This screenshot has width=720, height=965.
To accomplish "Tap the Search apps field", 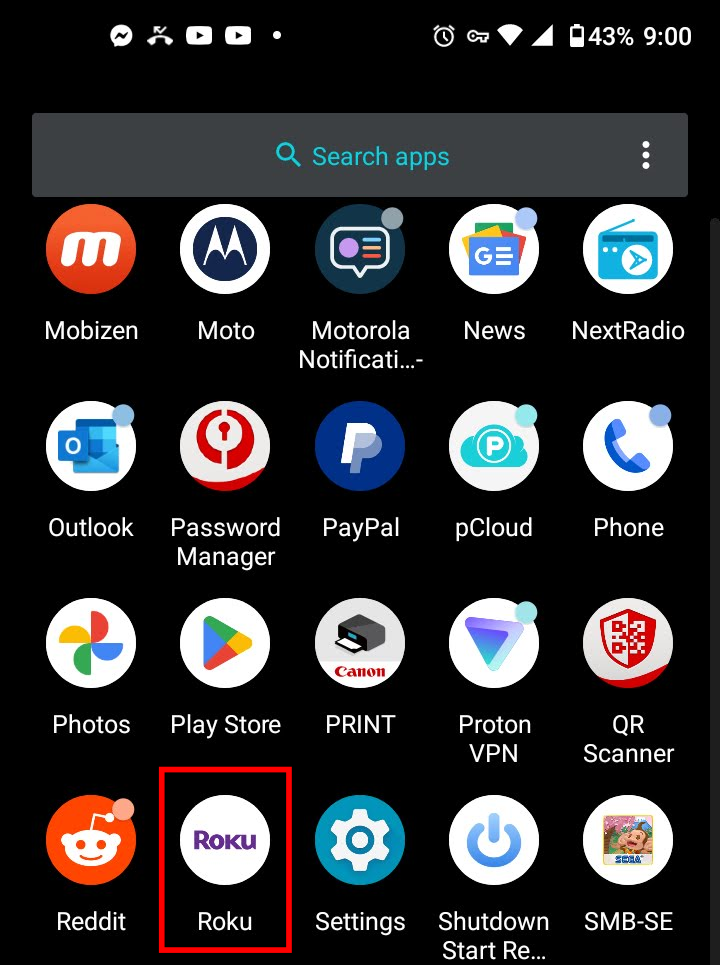I will pyautogui.click(x=360, y=156).
